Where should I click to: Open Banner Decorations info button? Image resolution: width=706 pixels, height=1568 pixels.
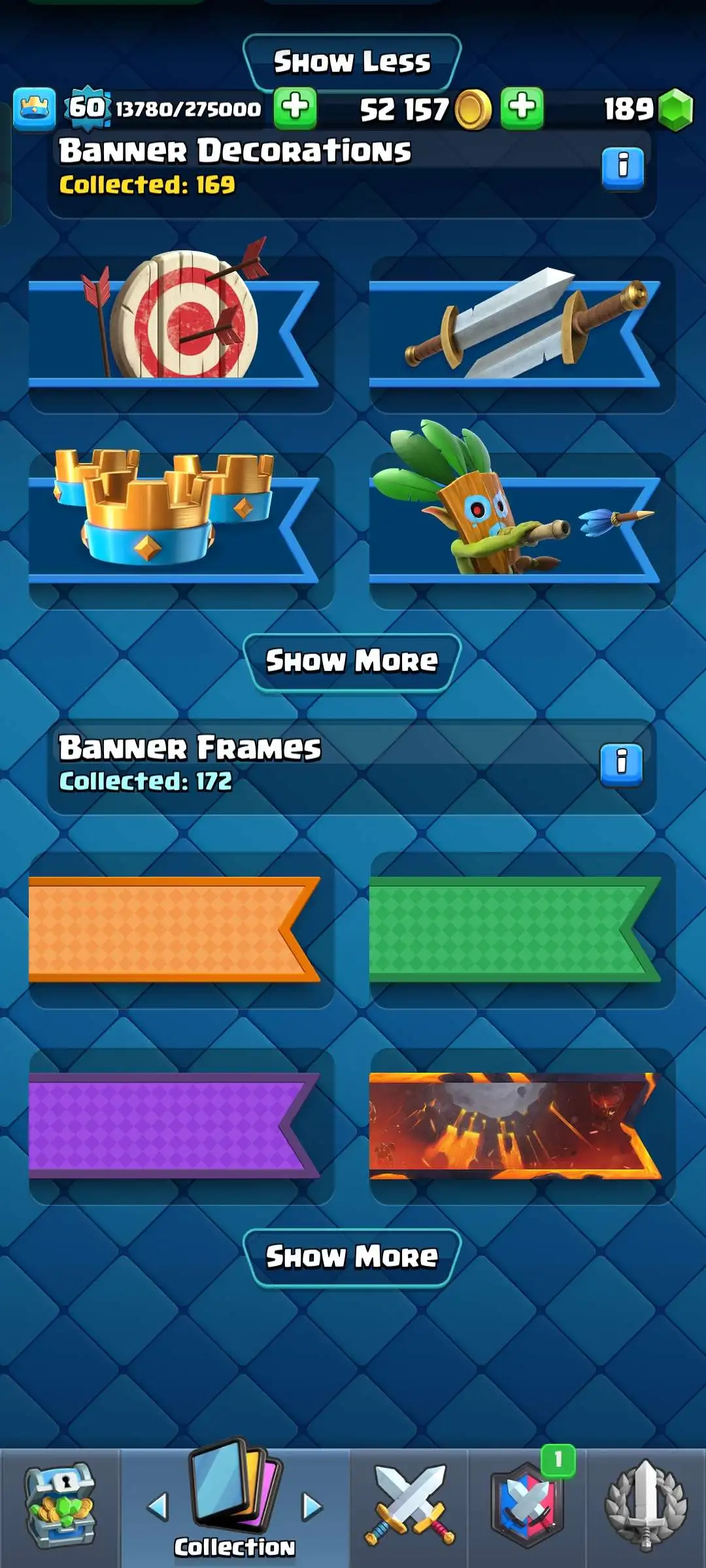[x=622, y=168]
